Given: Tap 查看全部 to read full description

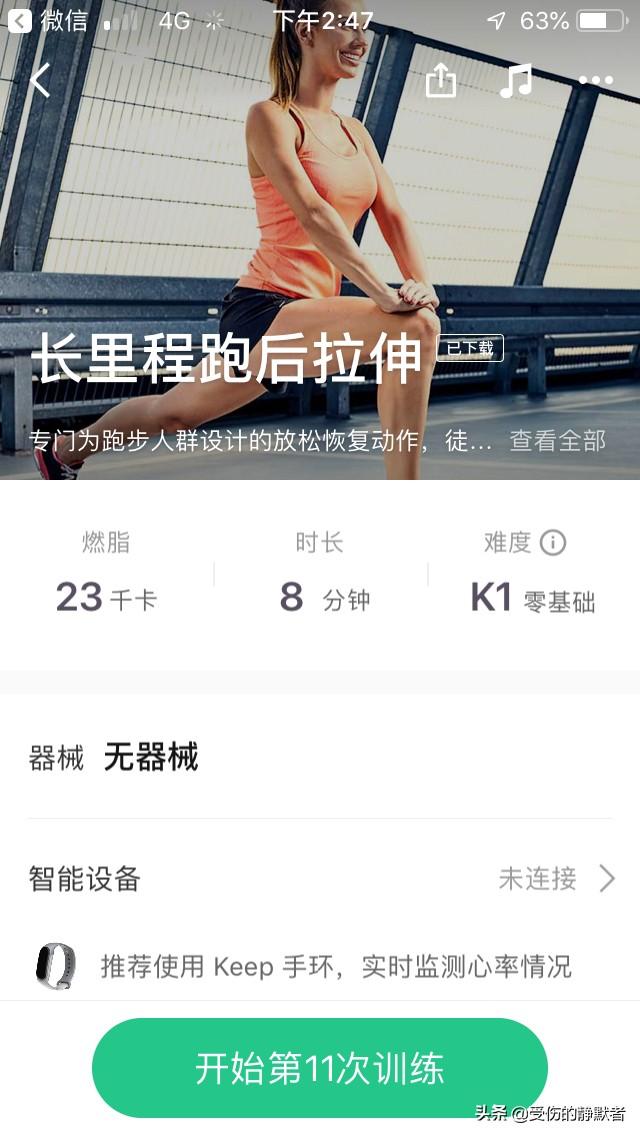Looking at the screenshot, I should coord(557,440).
